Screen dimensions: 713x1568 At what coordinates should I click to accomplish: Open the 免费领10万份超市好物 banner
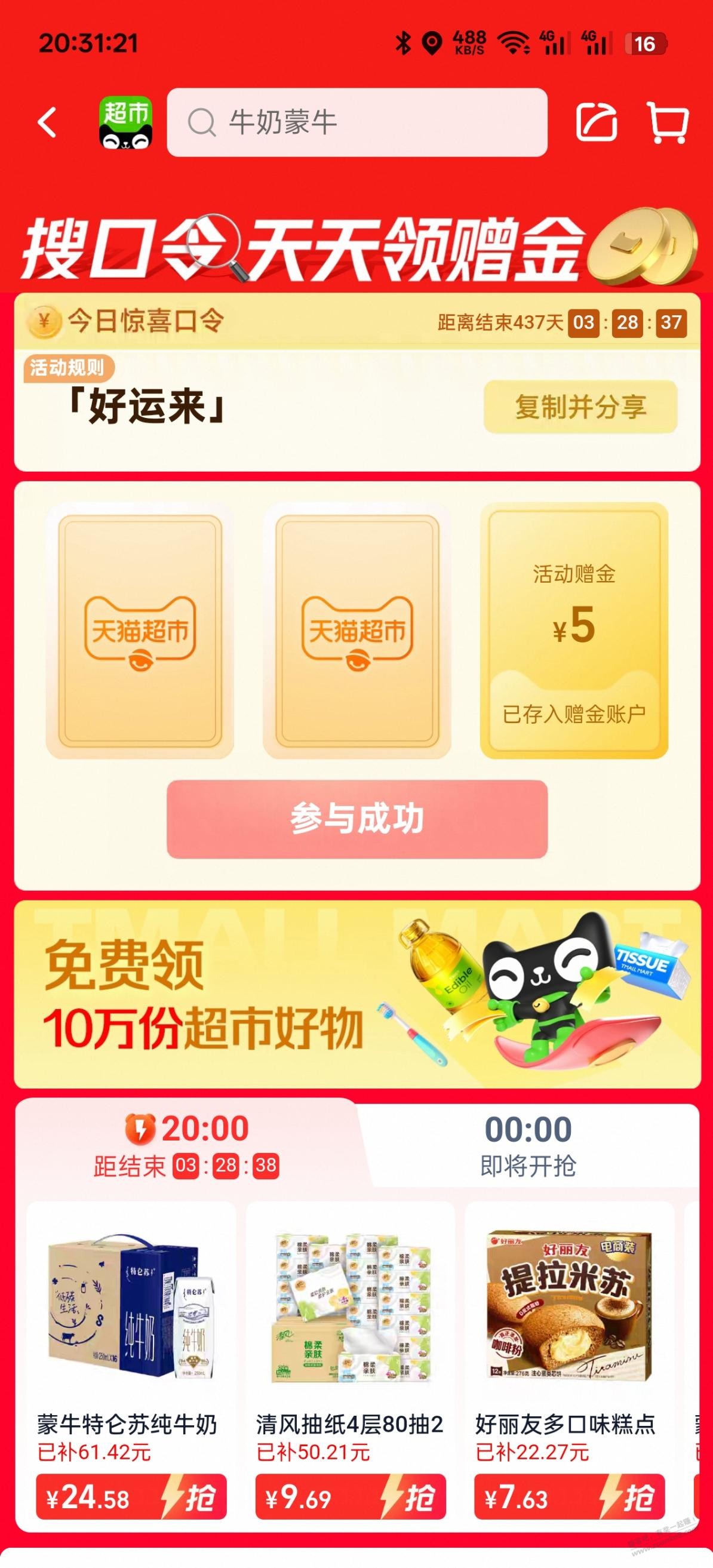[x=357, y=995]
